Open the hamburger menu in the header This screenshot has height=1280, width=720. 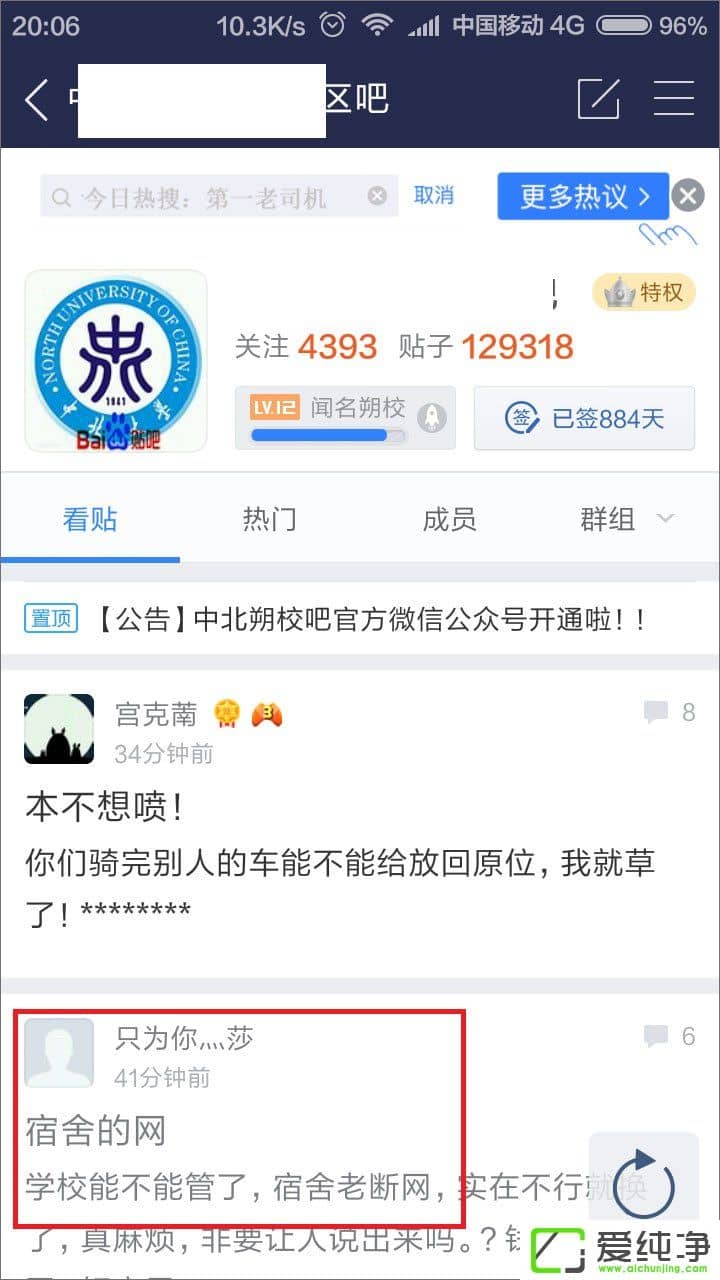click(x=674, y=100)
